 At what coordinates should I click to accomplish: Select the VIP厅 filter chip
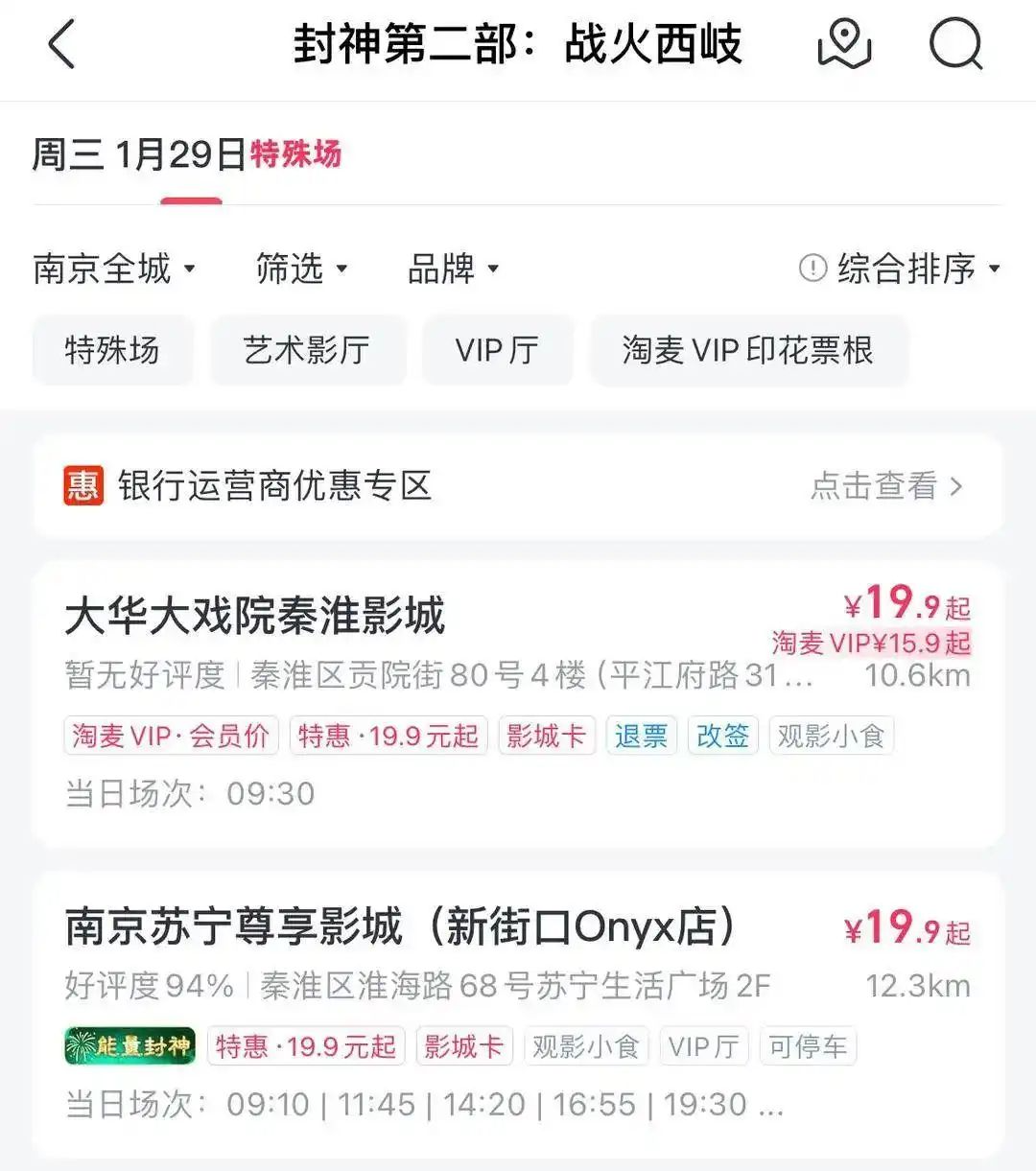click(497, 350)
